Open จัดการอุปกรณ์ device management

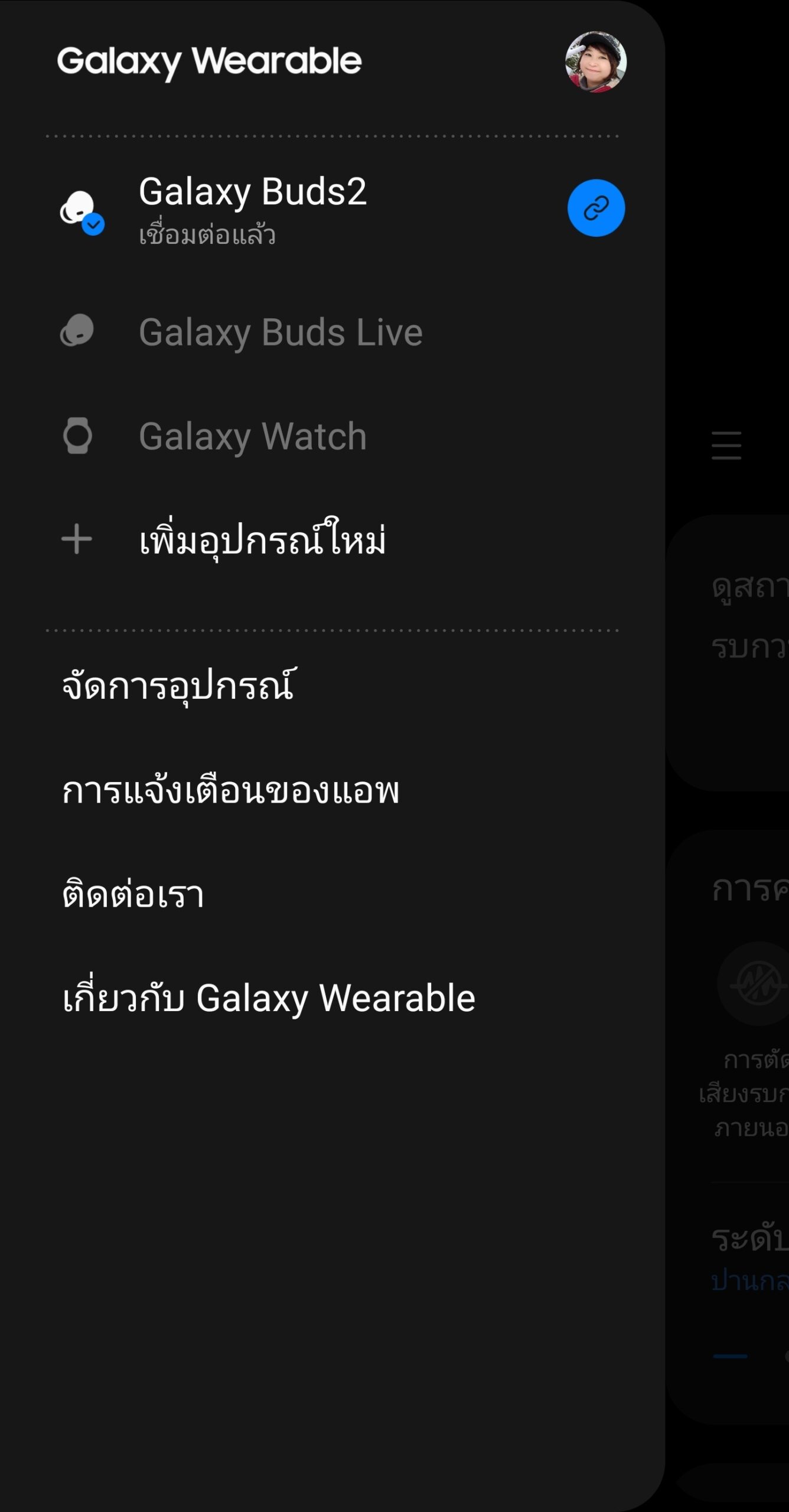[178, 686]
